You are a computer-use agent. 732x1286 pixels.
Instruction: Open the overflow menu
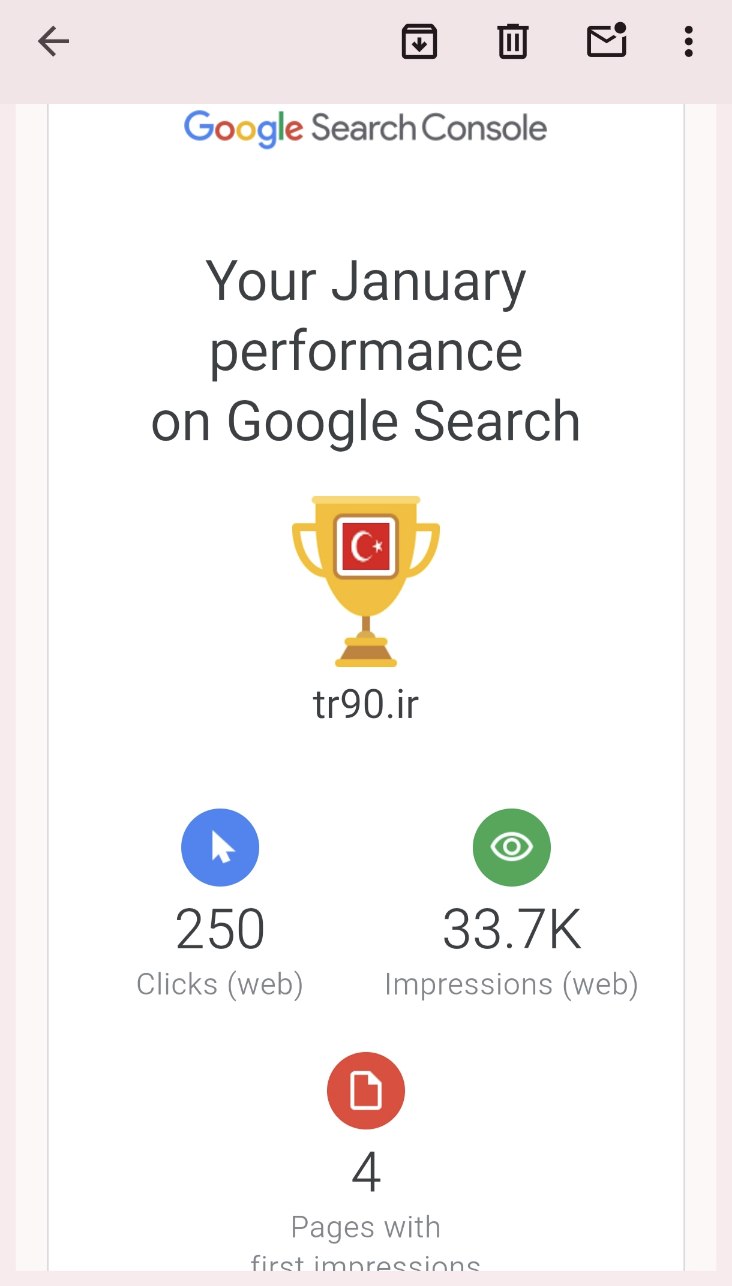(x=688, y=42)
